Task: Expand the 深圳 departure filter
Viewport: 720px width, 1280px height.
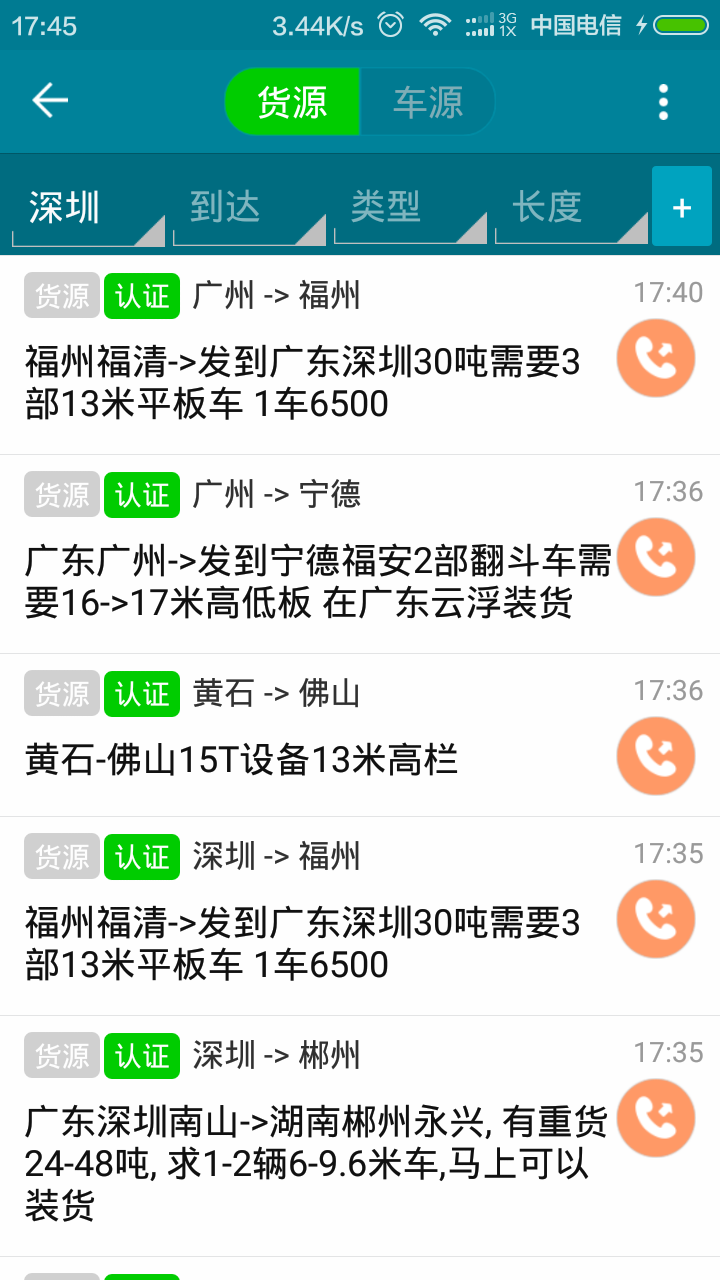Action: pyautogui.click(x=88, y=208)
